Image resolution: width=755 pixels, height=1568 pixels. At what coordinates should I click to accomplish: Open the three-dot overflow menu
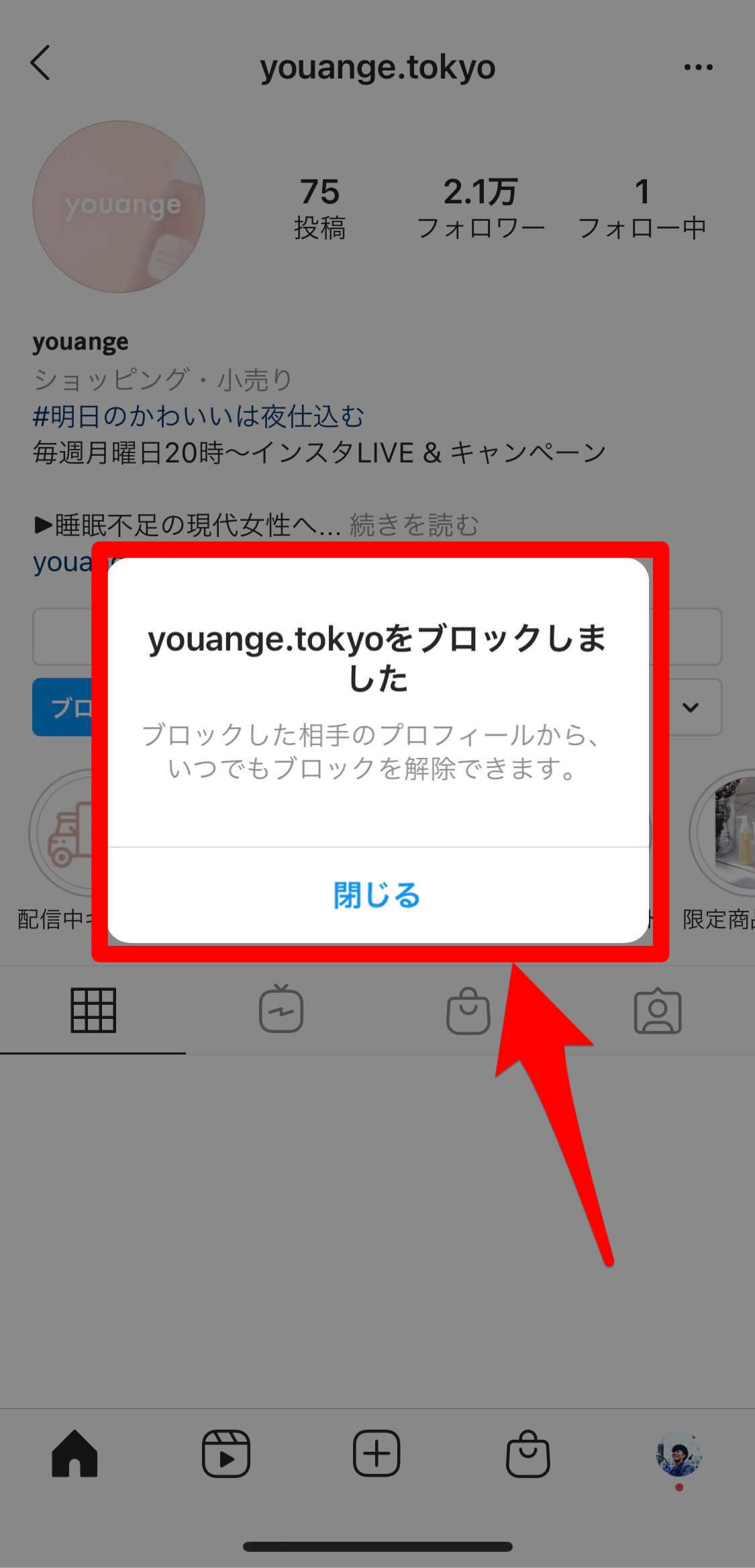click(698, 67)
